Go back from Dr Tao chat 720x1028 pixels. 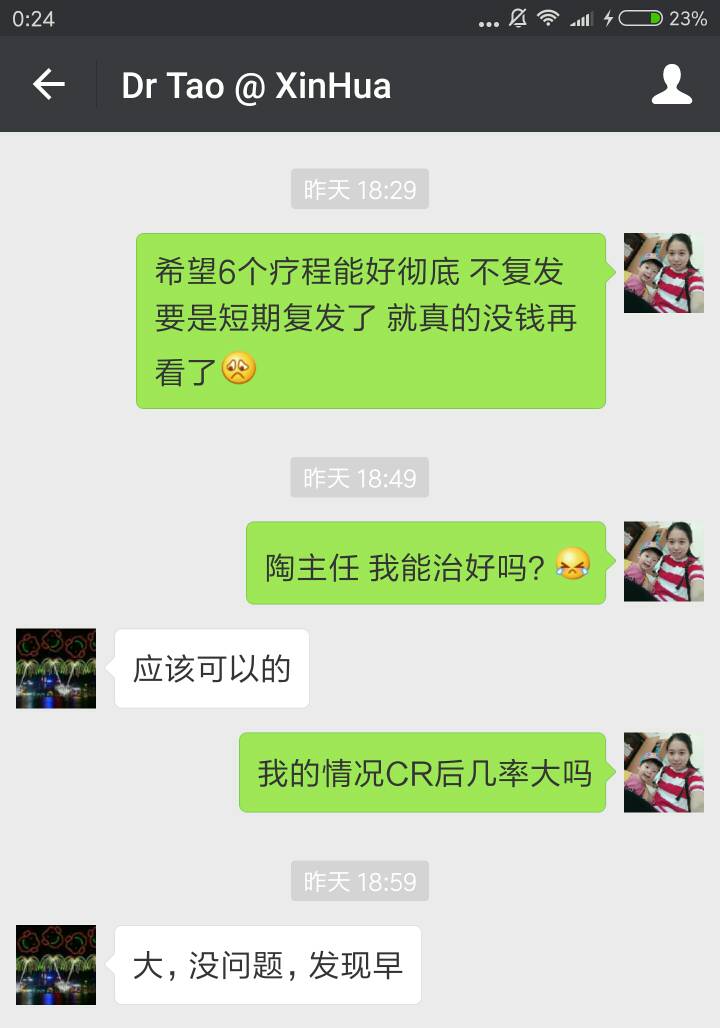coord(48,85)
